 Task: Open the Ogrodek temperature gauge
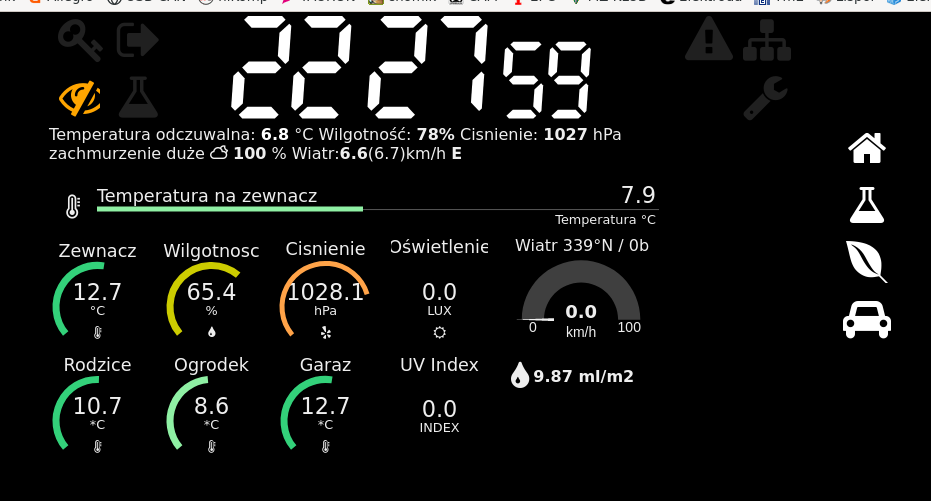(211, 411)
